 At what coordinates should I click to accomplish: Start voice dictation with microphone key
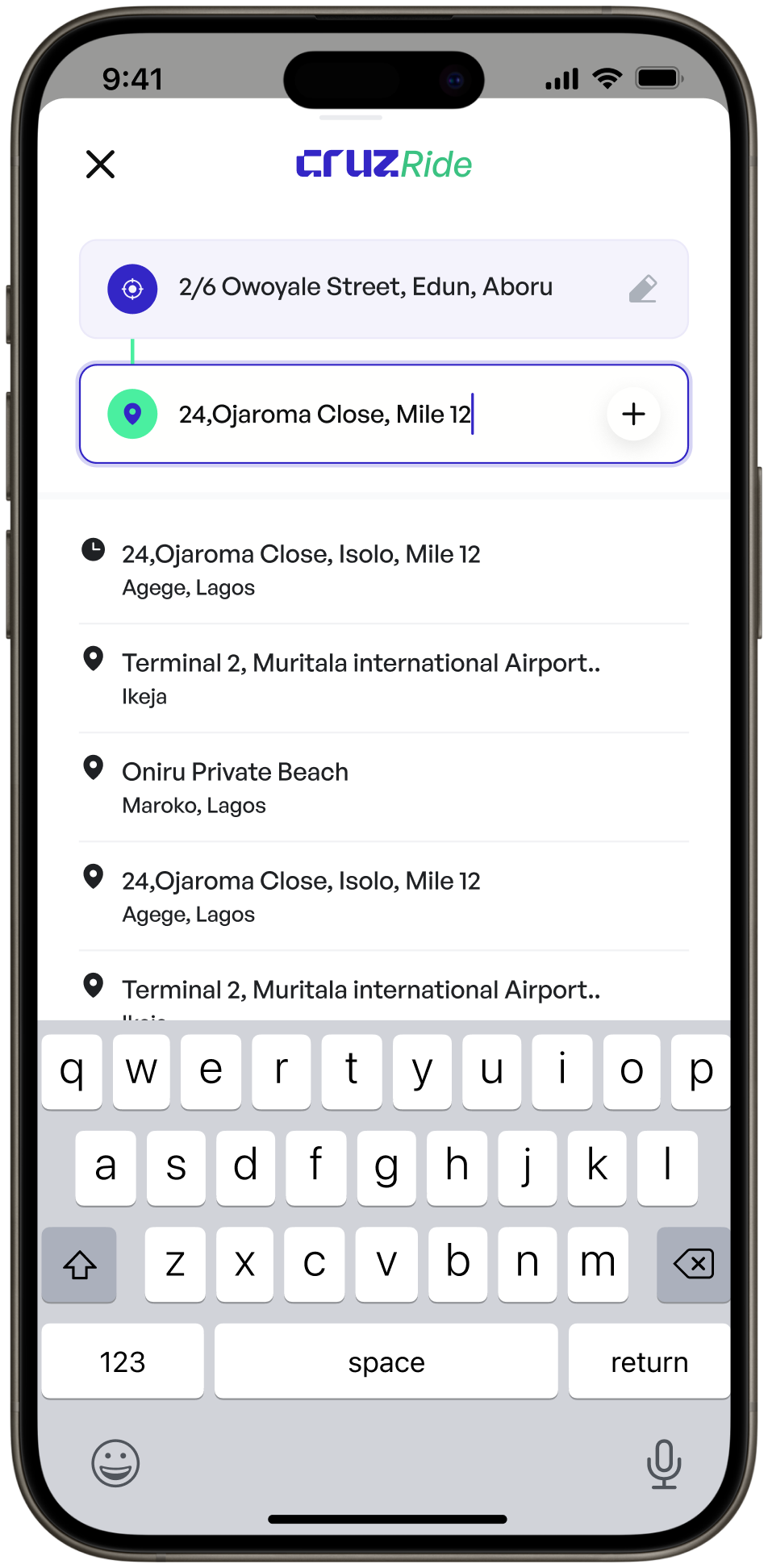(664, 1463)
